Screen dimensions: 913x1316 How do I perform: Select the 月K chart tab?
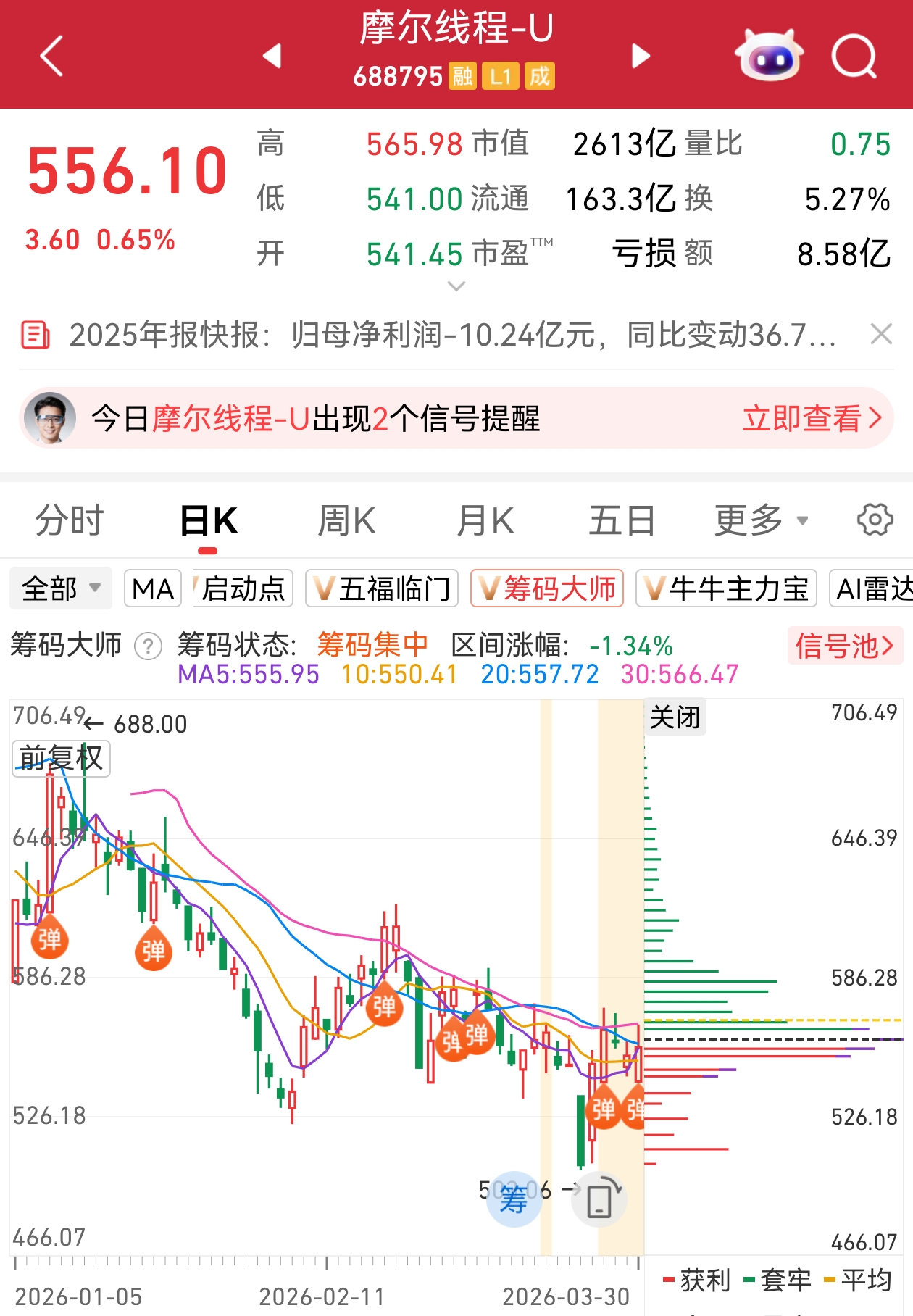click(x=485, y=521)
